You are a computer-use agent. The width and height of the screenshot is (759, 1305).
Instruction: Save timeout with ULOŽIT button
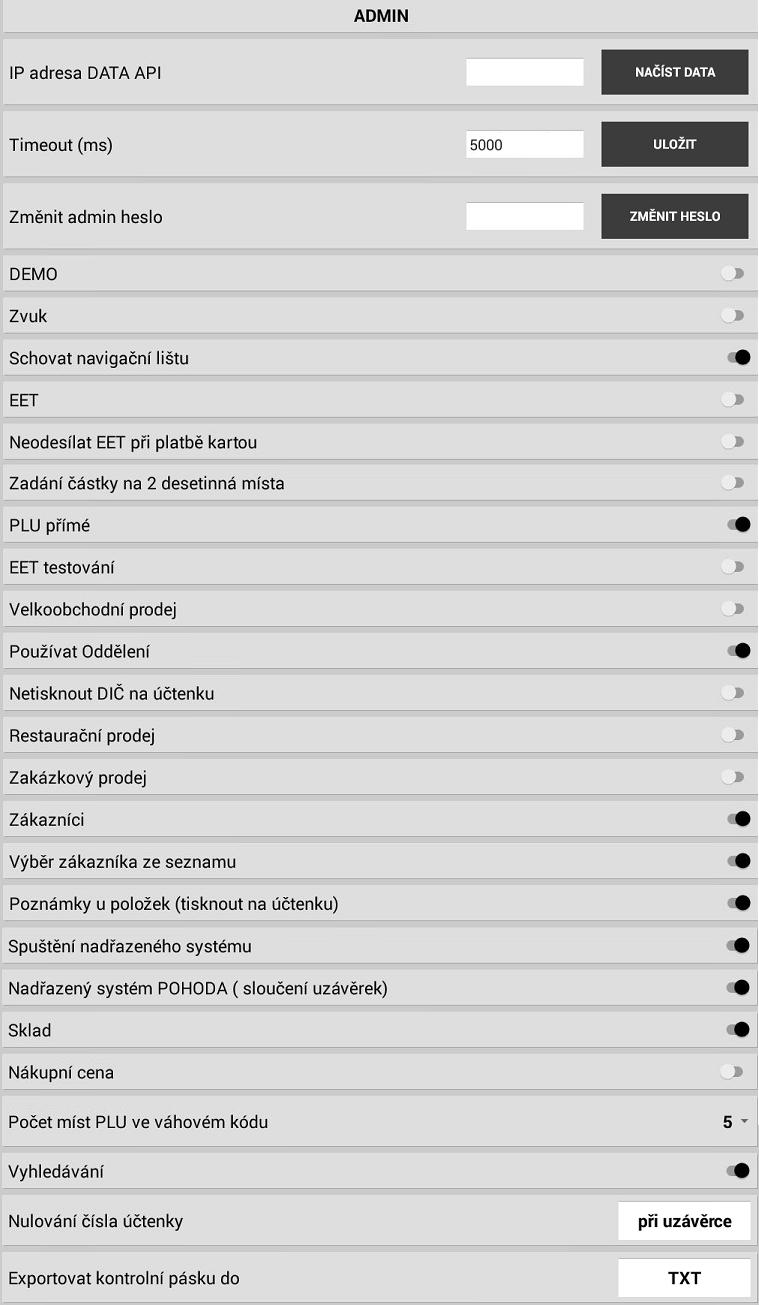tap(675, 144)
